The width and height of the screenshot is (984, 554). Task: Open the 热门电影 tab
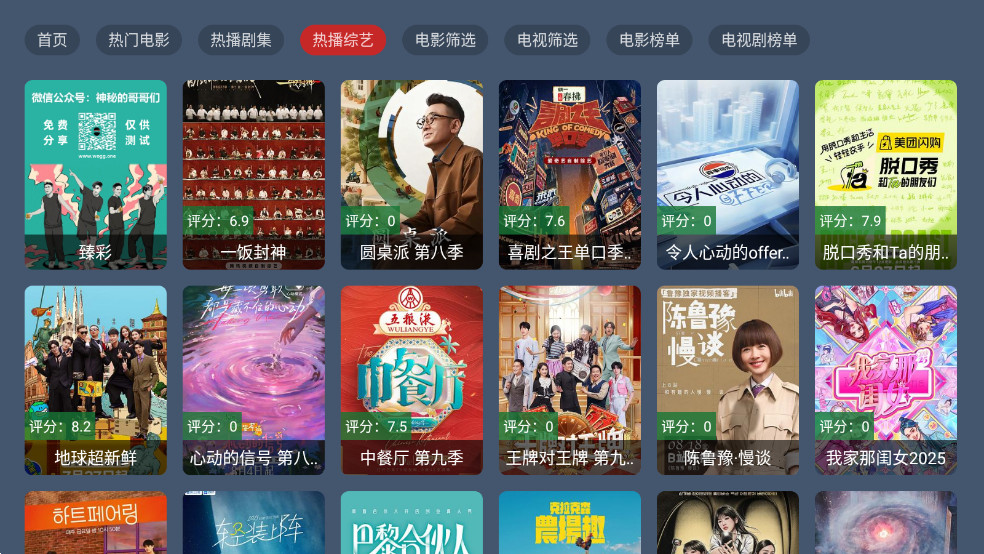pyautogui.click(x=139, y=40)
